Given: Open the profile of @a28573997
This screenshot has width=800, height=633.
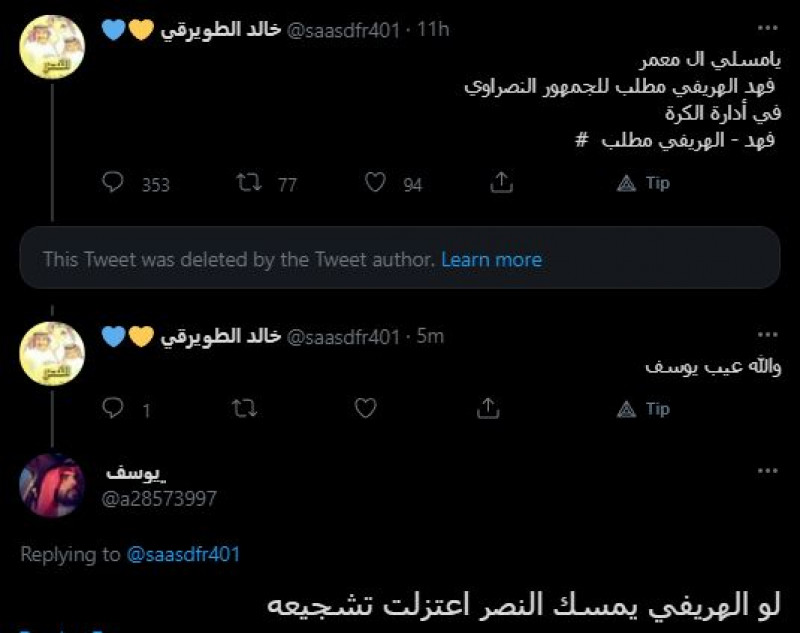Looking at the screenshot, I should pos(160,498).
